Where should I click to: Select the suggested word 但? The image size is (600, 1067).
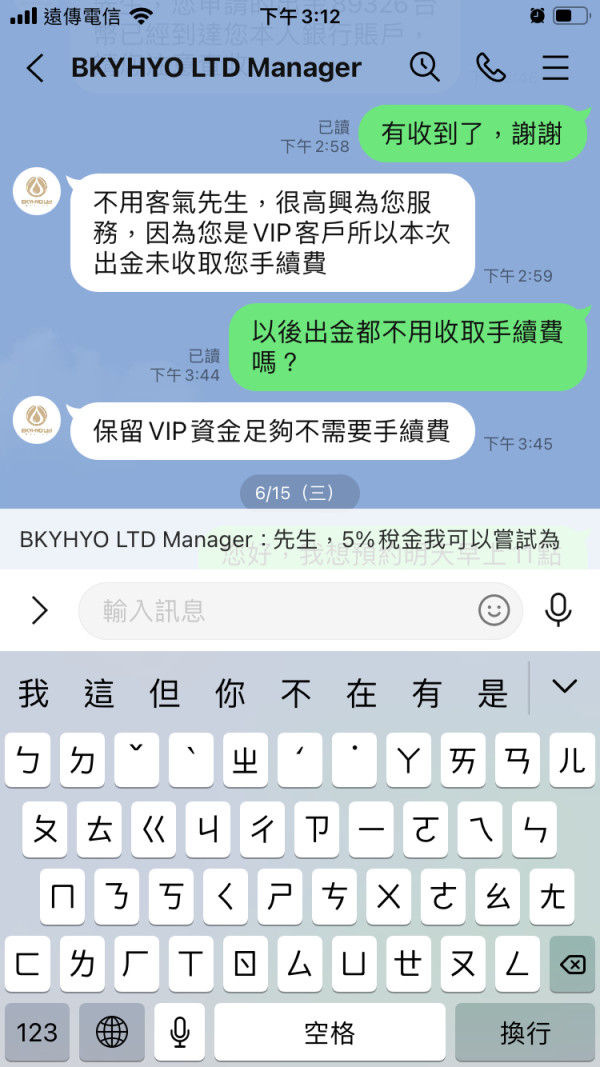click(164, 693)
